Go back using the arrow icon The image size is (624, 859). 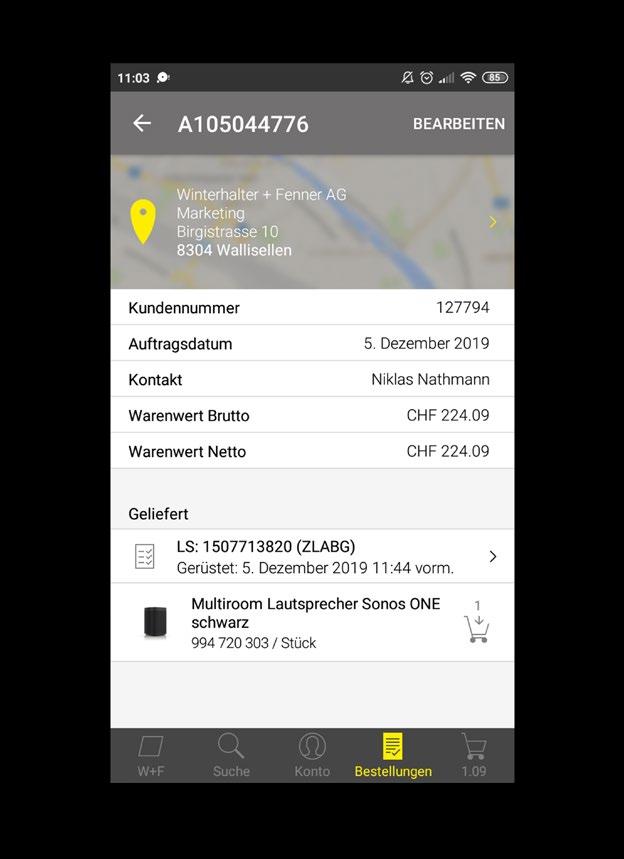142,123
